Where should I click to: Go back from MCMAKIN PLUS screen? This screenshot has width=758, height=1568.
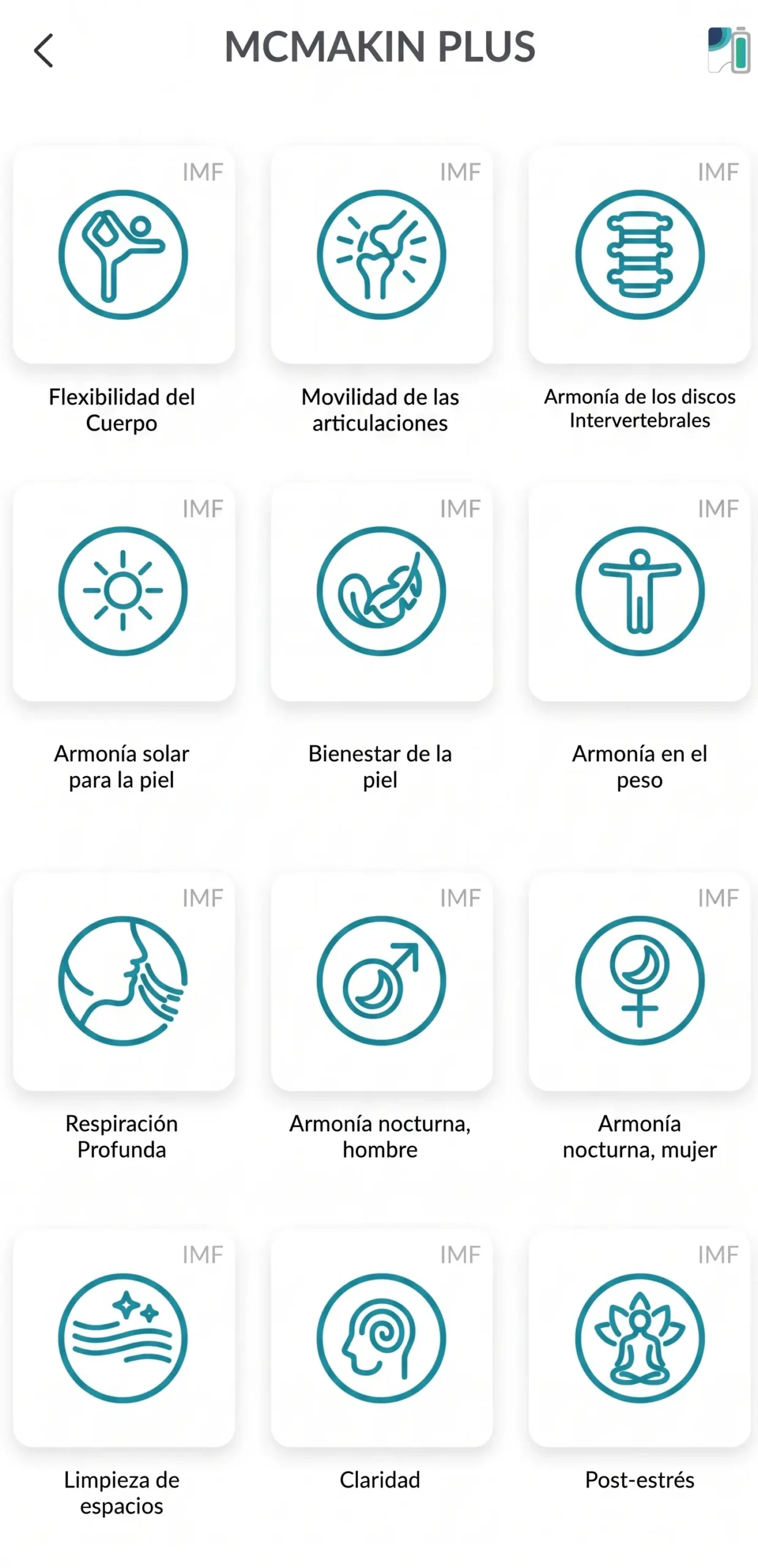point(44,50)
